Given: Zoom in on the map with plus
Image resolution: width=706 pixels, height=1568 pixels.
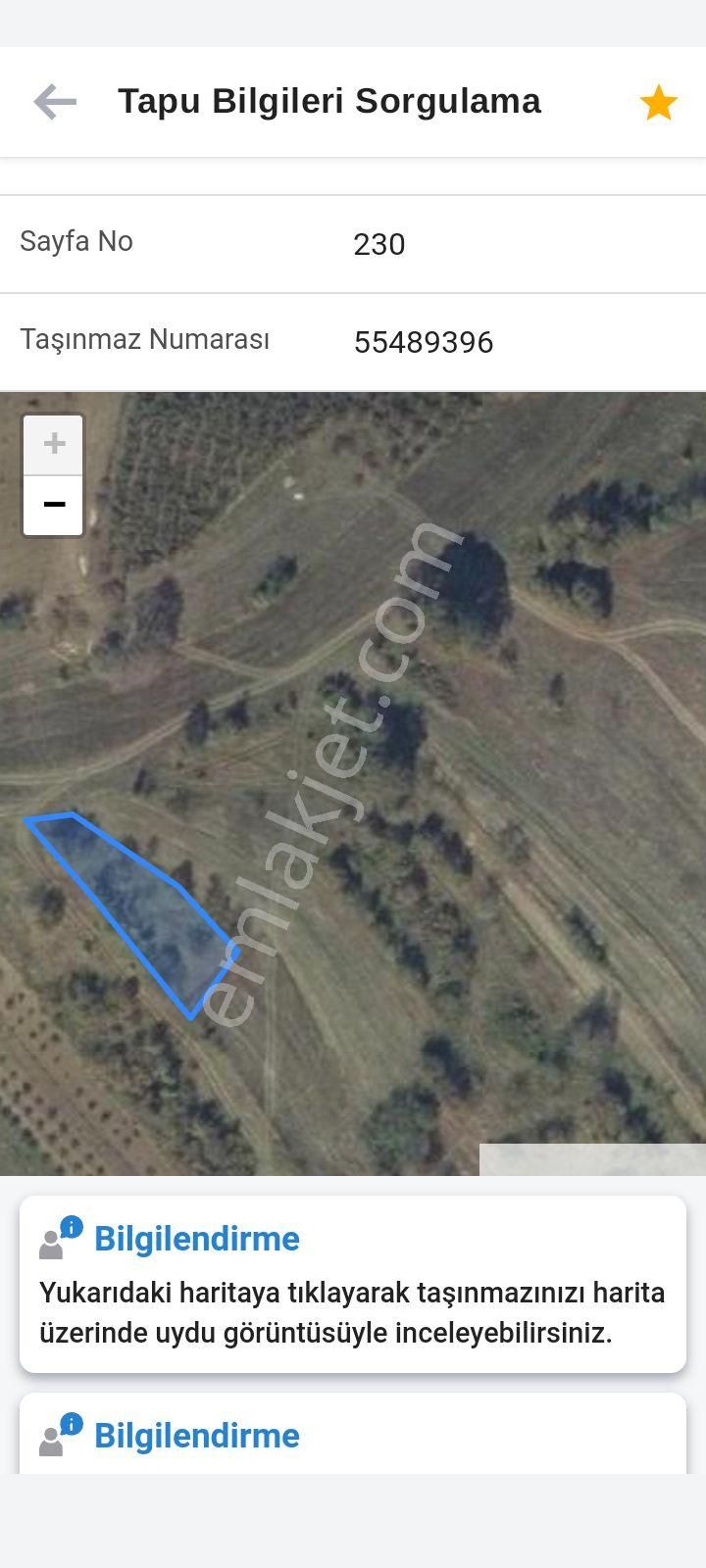Looking at the screenshot, I should [54, 444].
